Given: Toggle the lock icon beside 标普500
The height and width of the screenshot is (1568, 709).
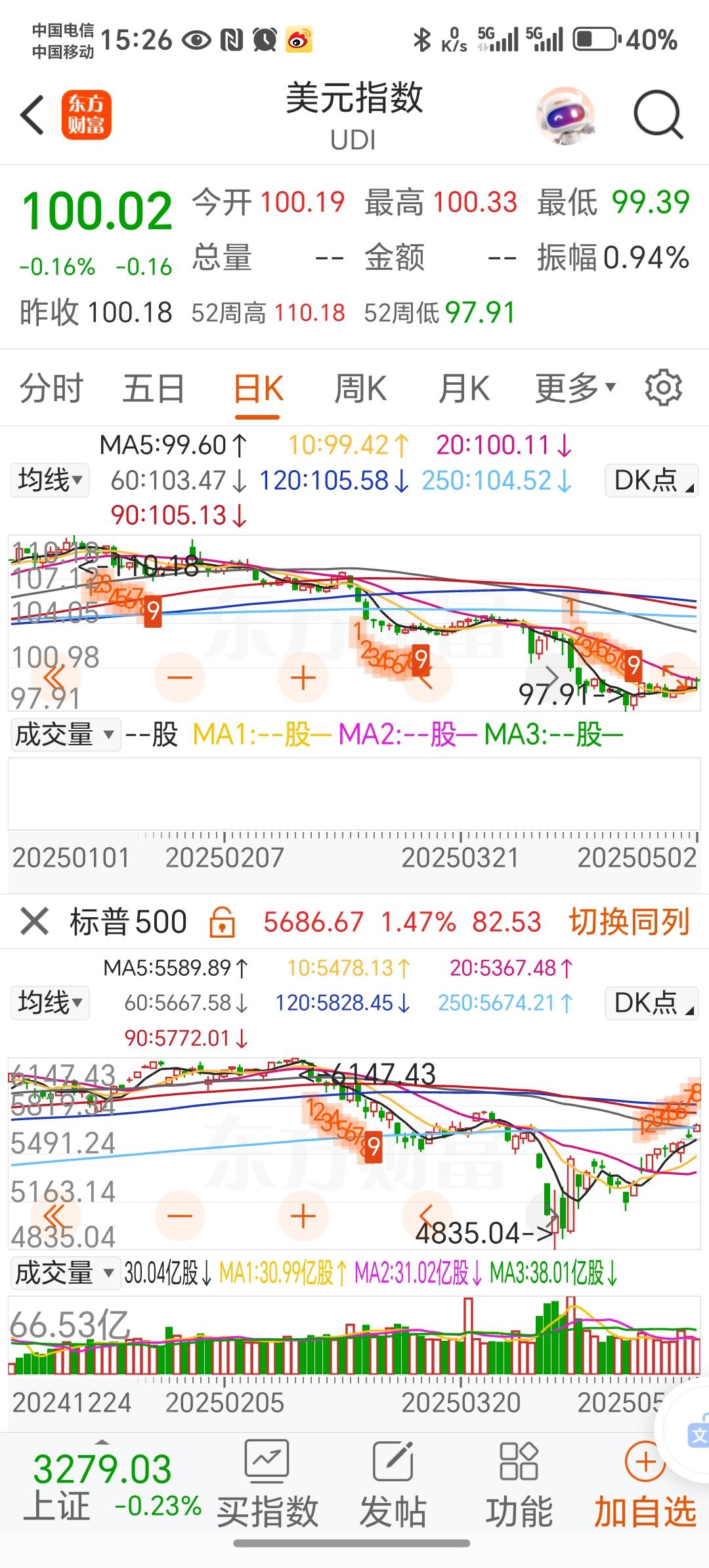Looking at the screenshot, I should 222,921.
